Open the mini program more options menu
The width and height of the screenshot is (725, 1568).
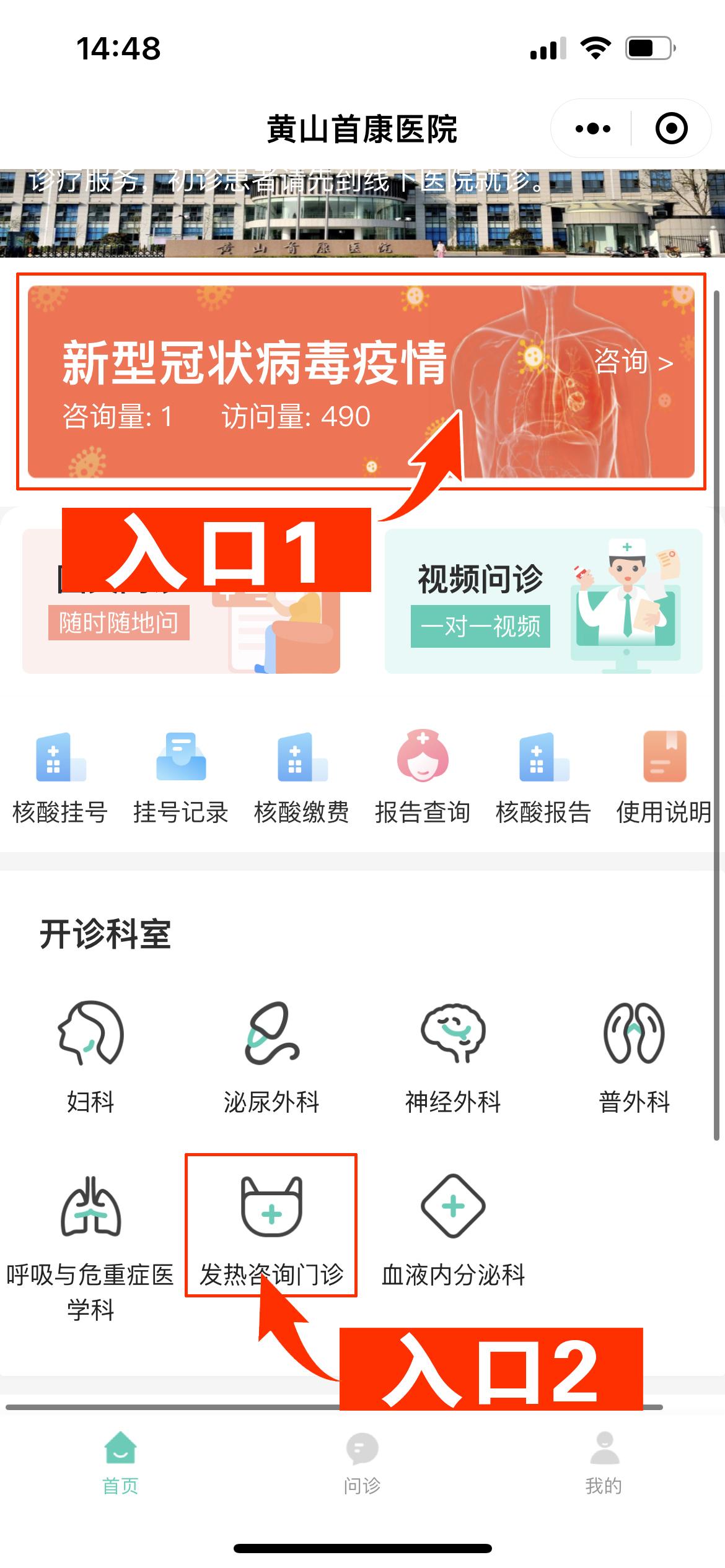pos(592,129)
